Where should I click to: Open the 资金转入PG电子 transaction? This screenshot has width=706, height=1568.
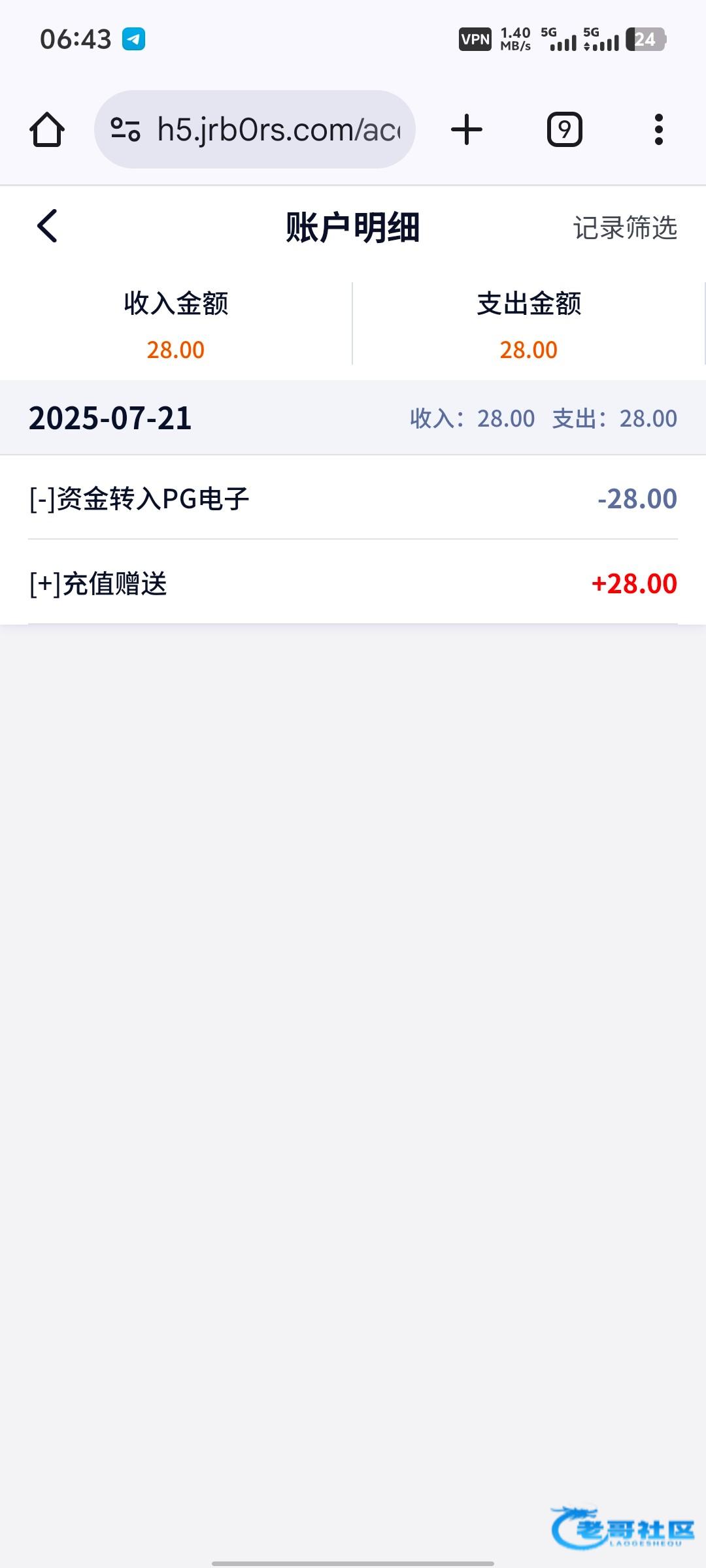(x=353, y=498)
